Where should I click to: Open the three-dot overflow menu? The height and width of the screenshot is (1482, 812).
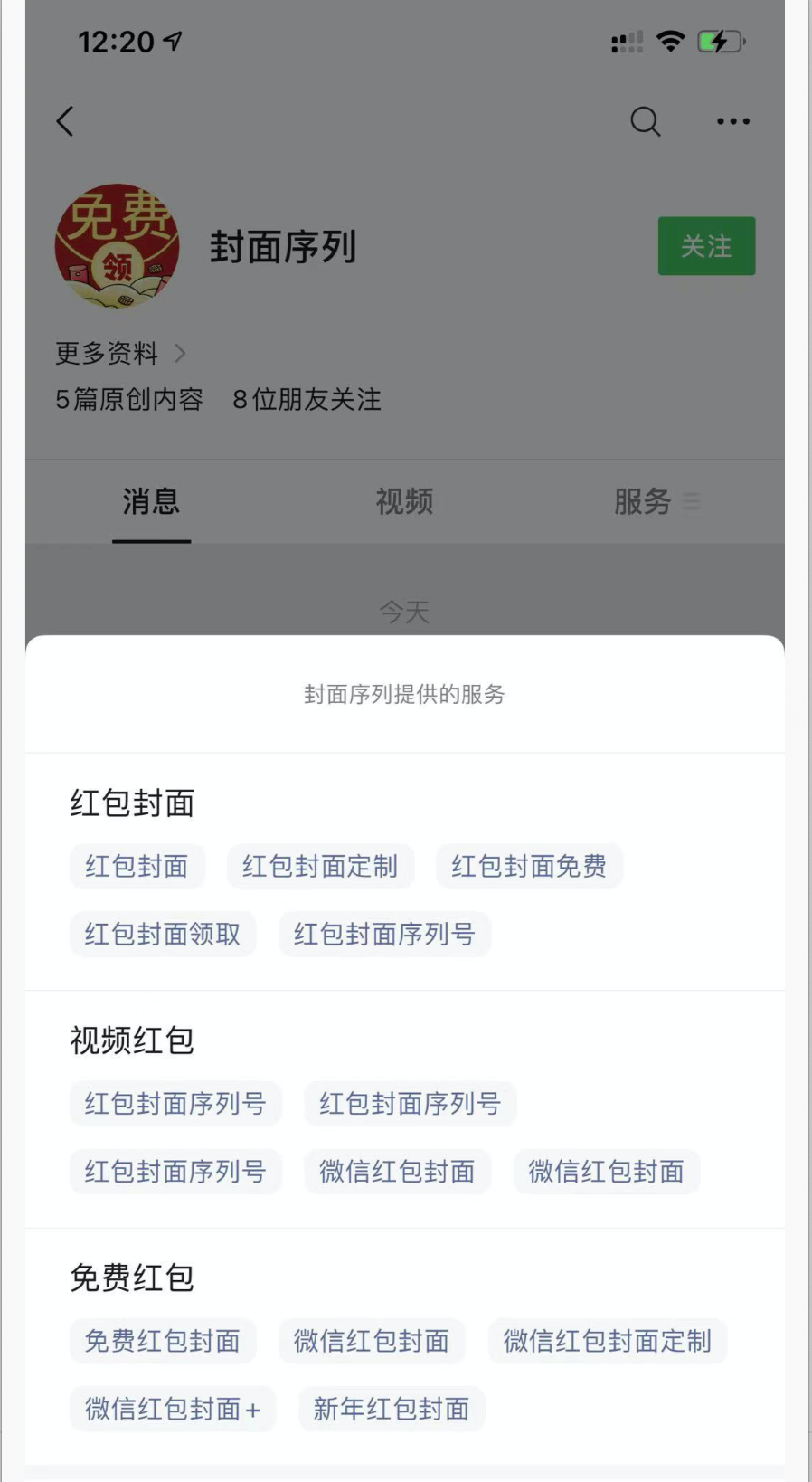point(732,121)
